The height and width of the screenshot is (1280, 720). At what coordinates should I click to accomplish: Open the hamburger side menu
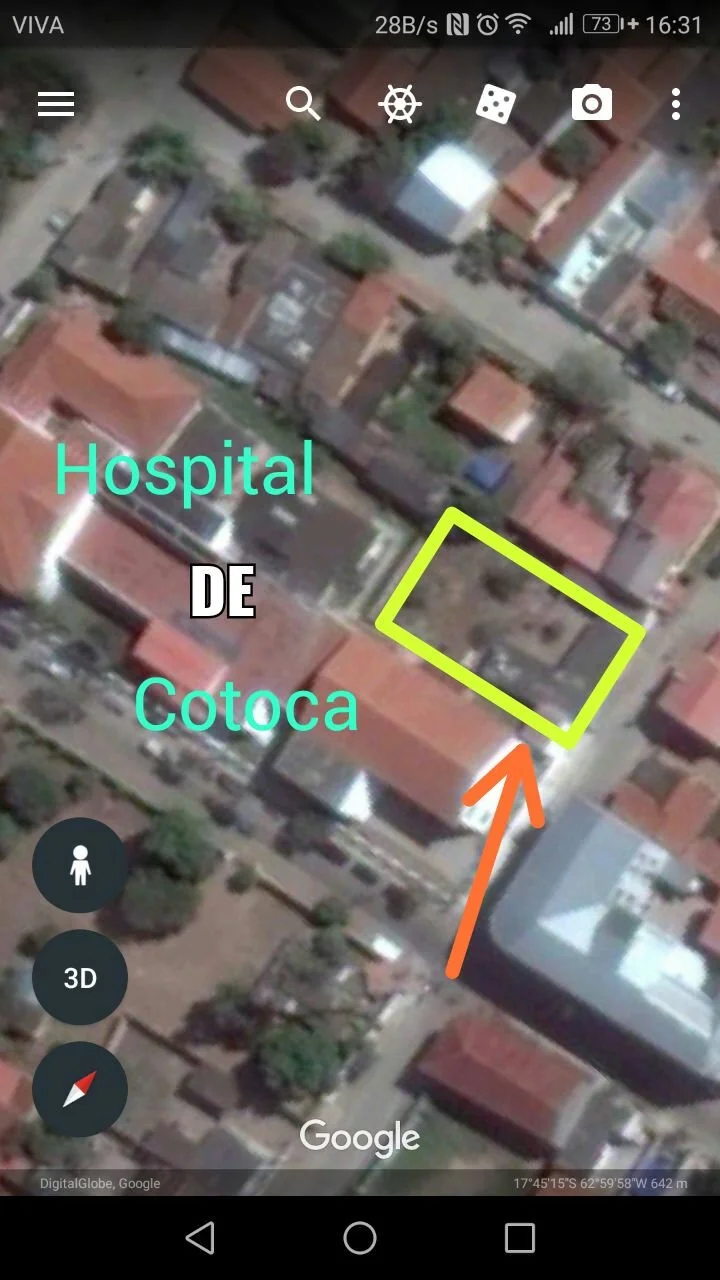tap(56, 104)
